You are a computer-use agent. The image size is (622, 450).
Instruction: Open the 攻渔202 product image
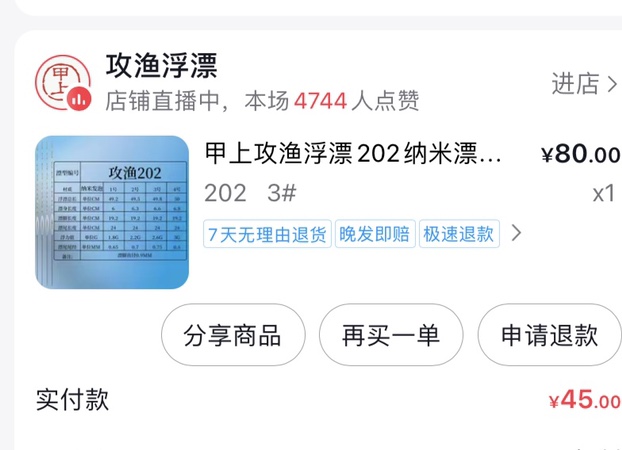tap(112, 212)
